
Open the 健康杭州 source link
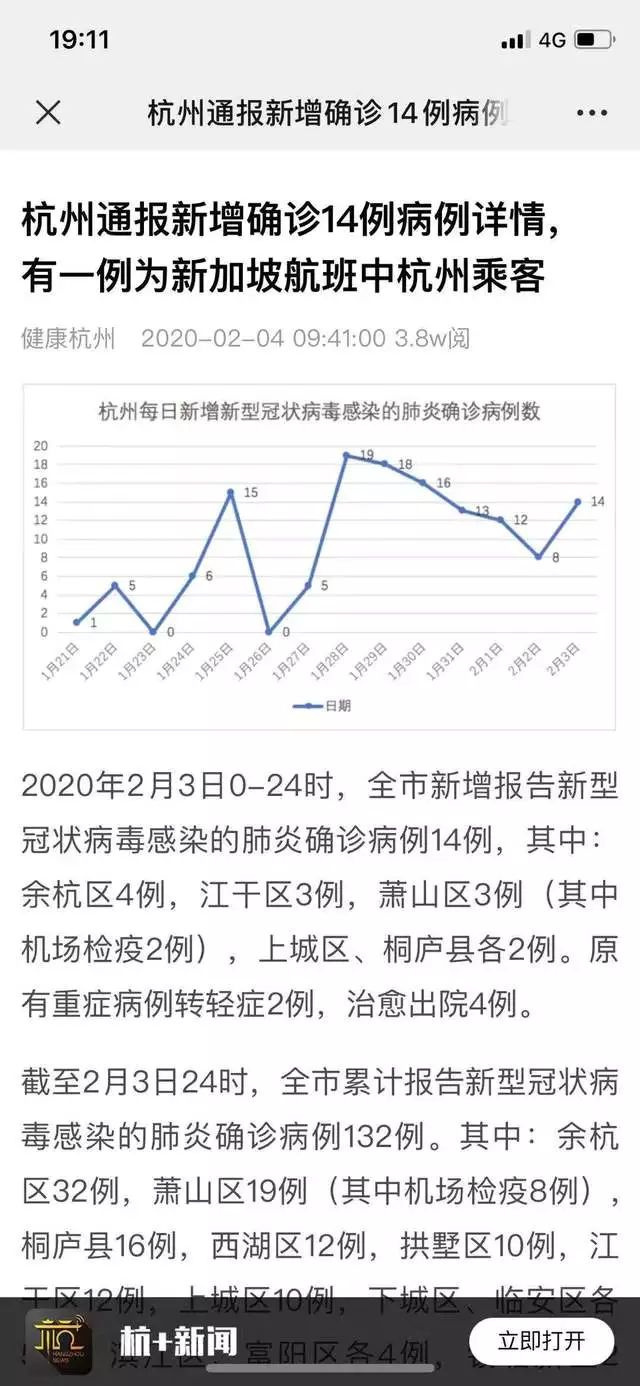[68, 338]
